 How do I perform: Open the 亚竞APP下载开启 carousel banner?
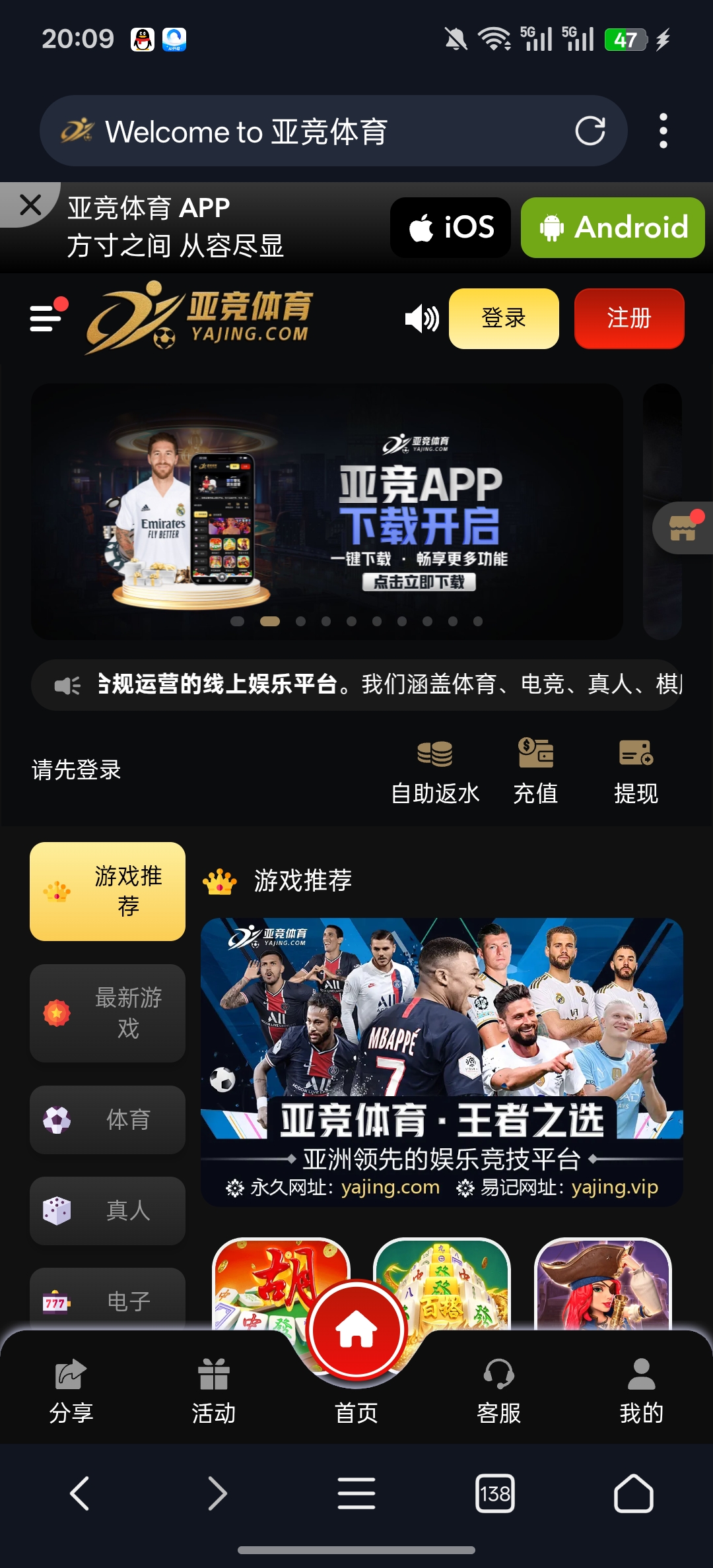click(x=327, y=511)
